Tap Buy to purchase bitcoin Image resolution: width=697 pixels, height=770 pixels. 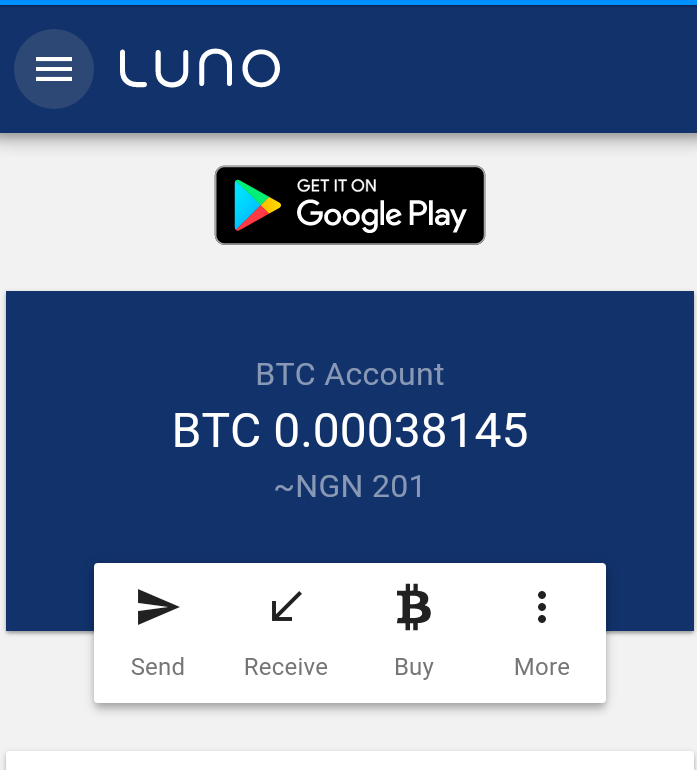[414, 633]
